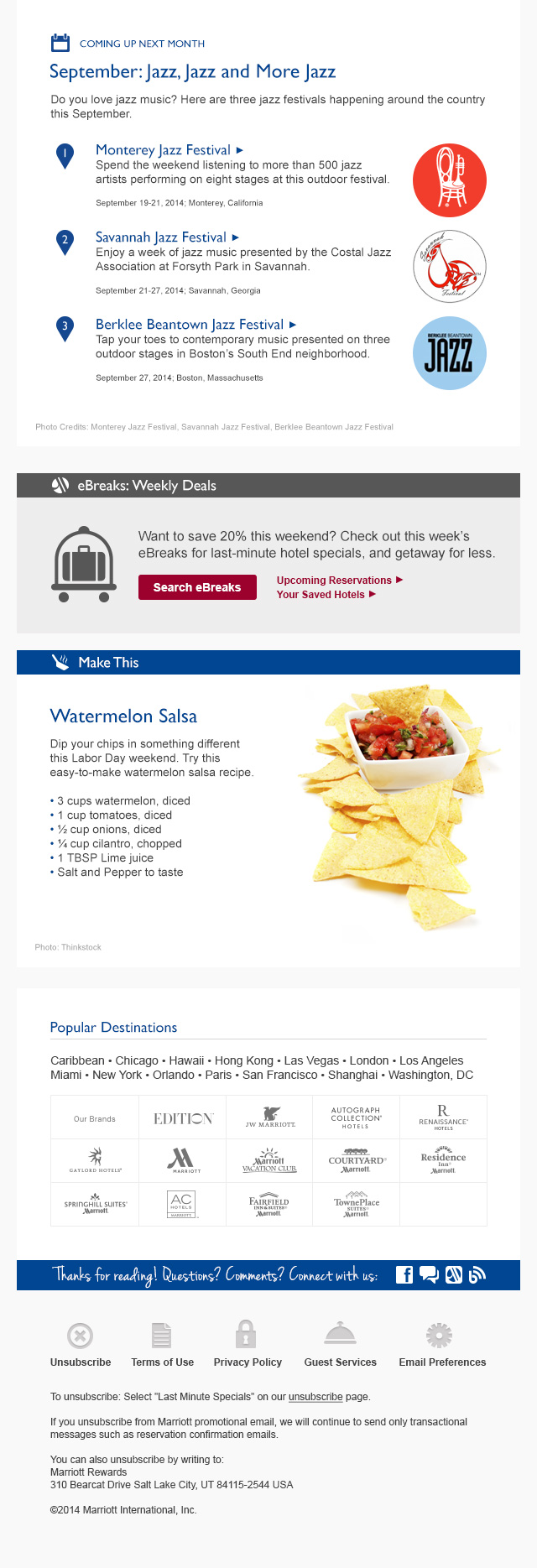Open the Savannah Jazz Festival link
This screenshot has height=1568, width=537.
pos(161,237)
